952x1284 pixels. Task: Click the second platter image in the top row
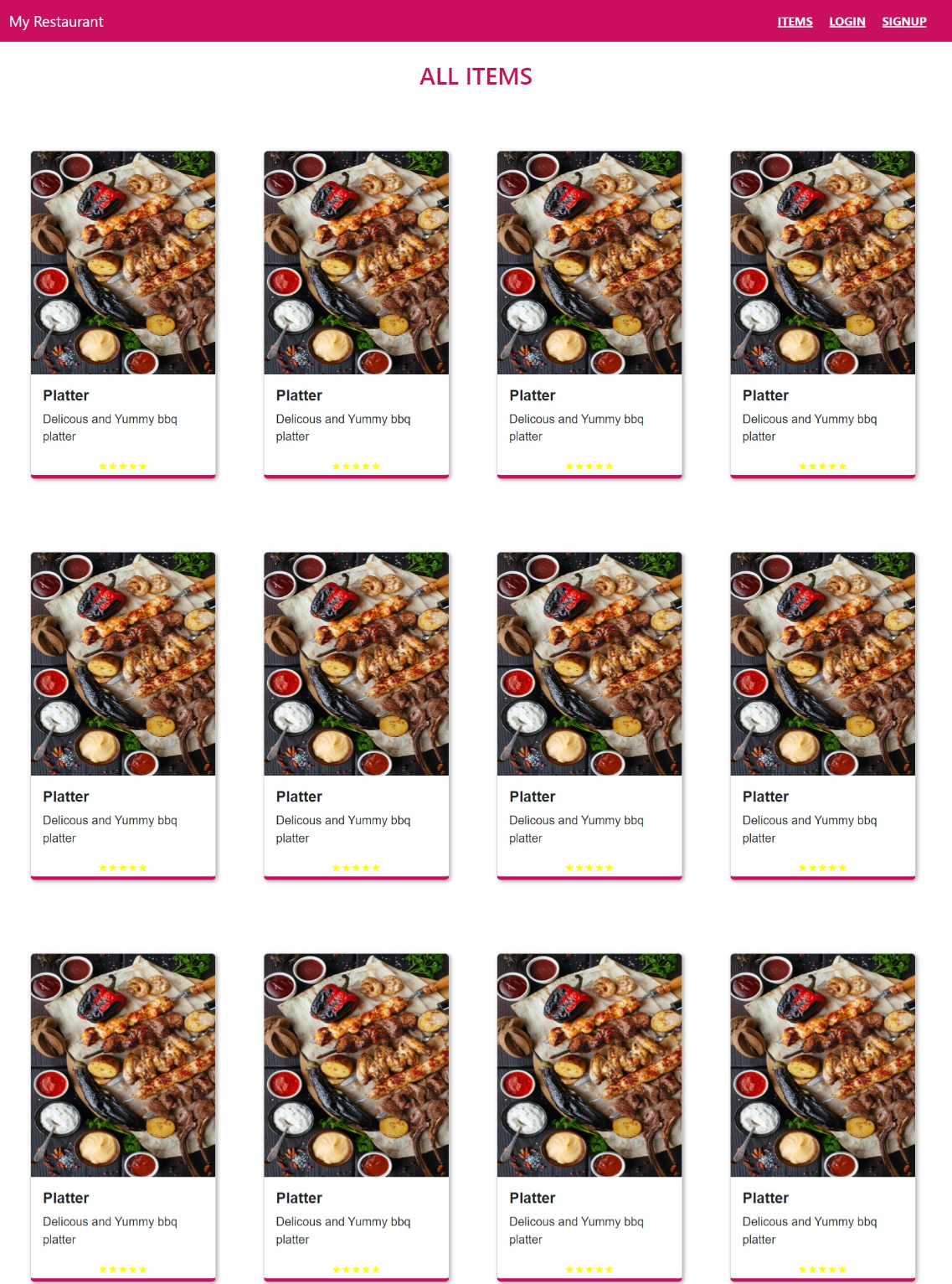(x=356, y=261)
